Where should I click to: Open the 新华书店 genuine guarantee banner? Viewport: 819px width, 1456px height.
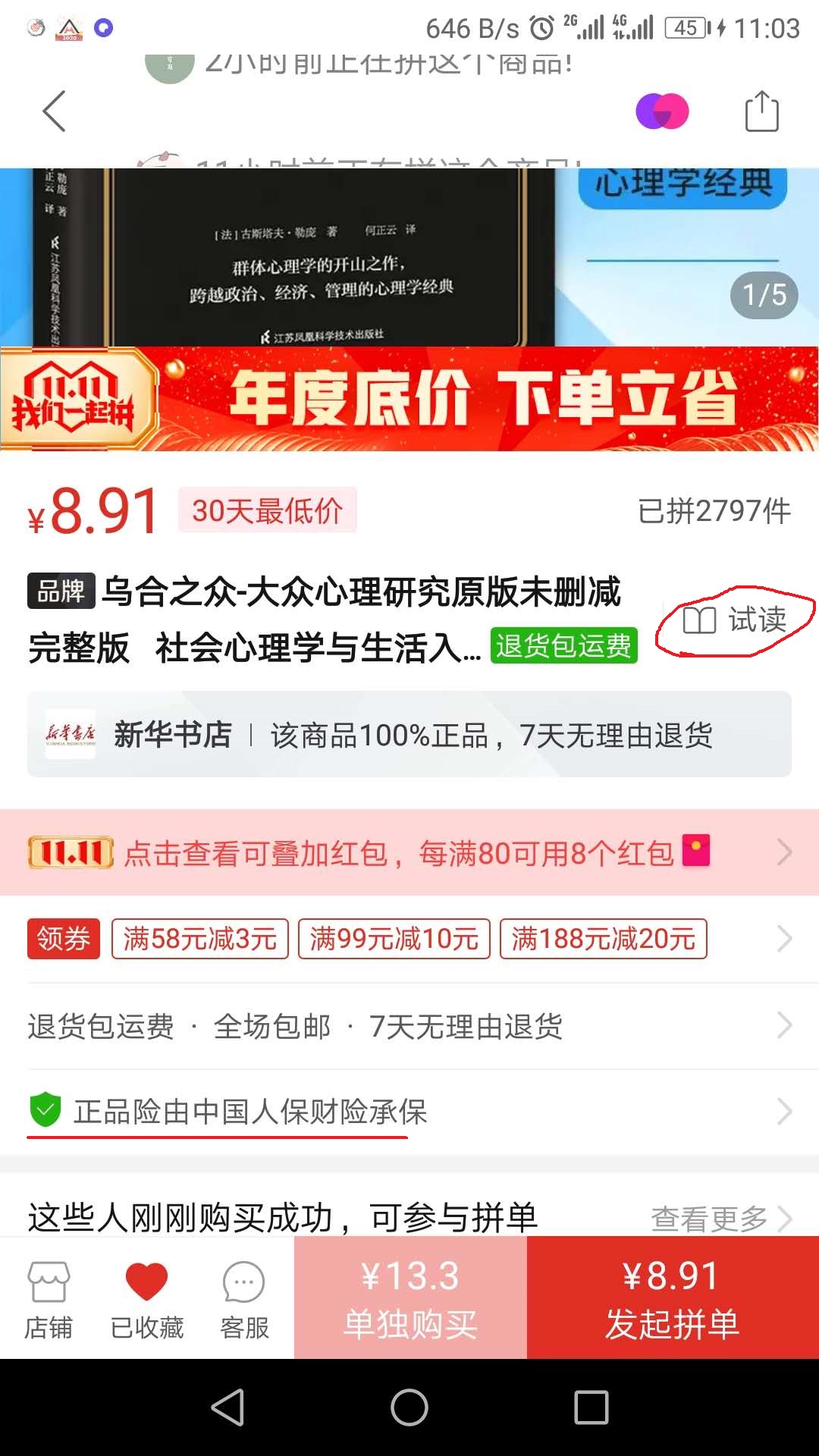[x=409, y=735]
